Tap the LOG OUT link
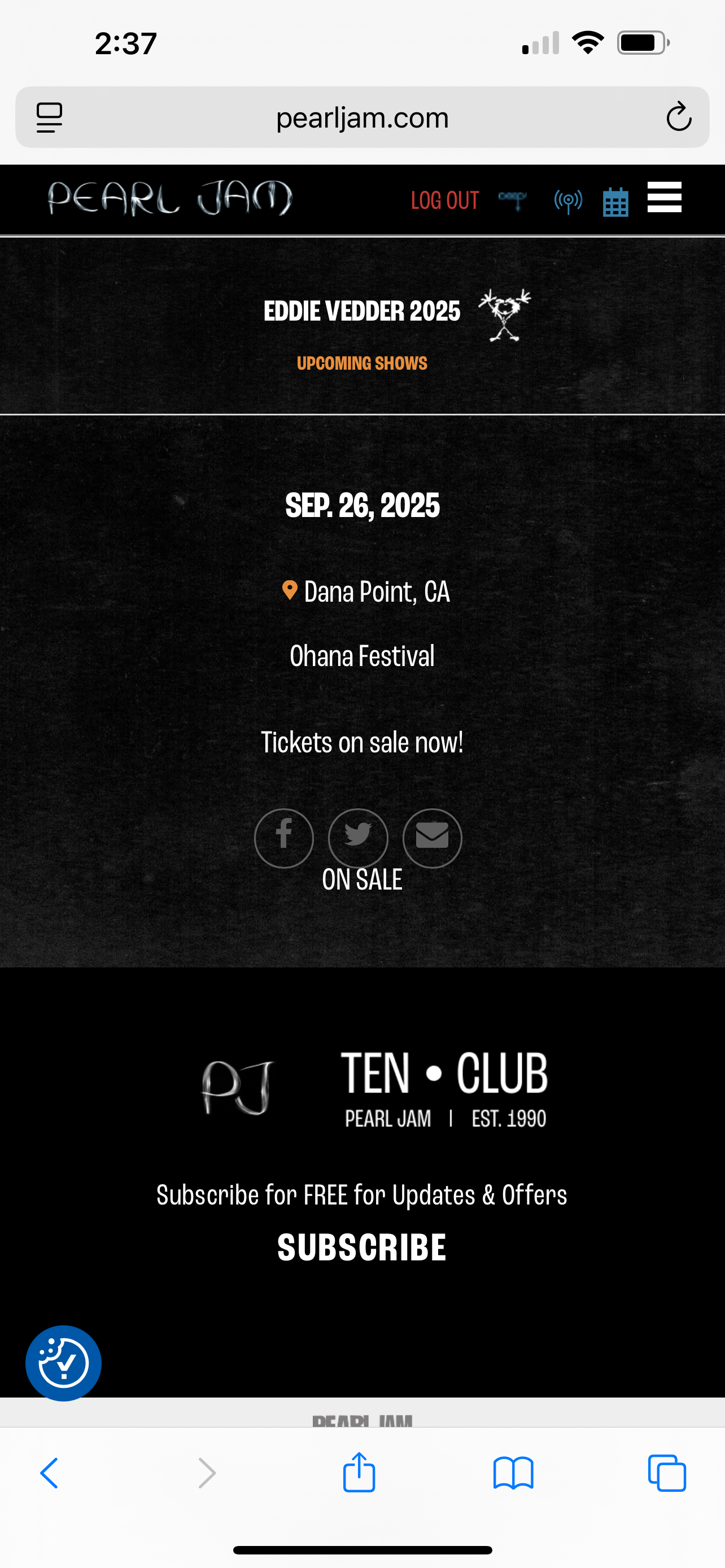Screen dimensions: 725x1568 tap(444, 200)
